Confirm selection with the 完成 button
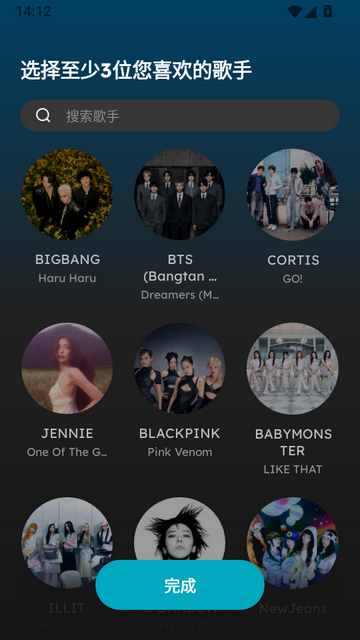The height and width of the screenshot is (640, 360). click(x=180, y=585)
